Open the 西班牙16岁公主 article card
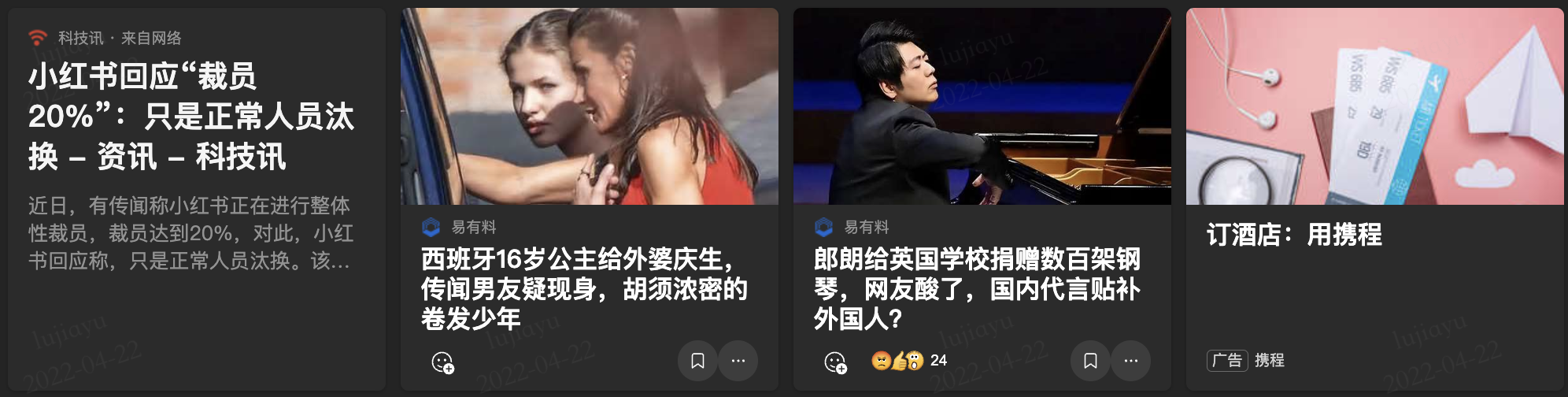 pyautogui.click(x=582, y=288)
